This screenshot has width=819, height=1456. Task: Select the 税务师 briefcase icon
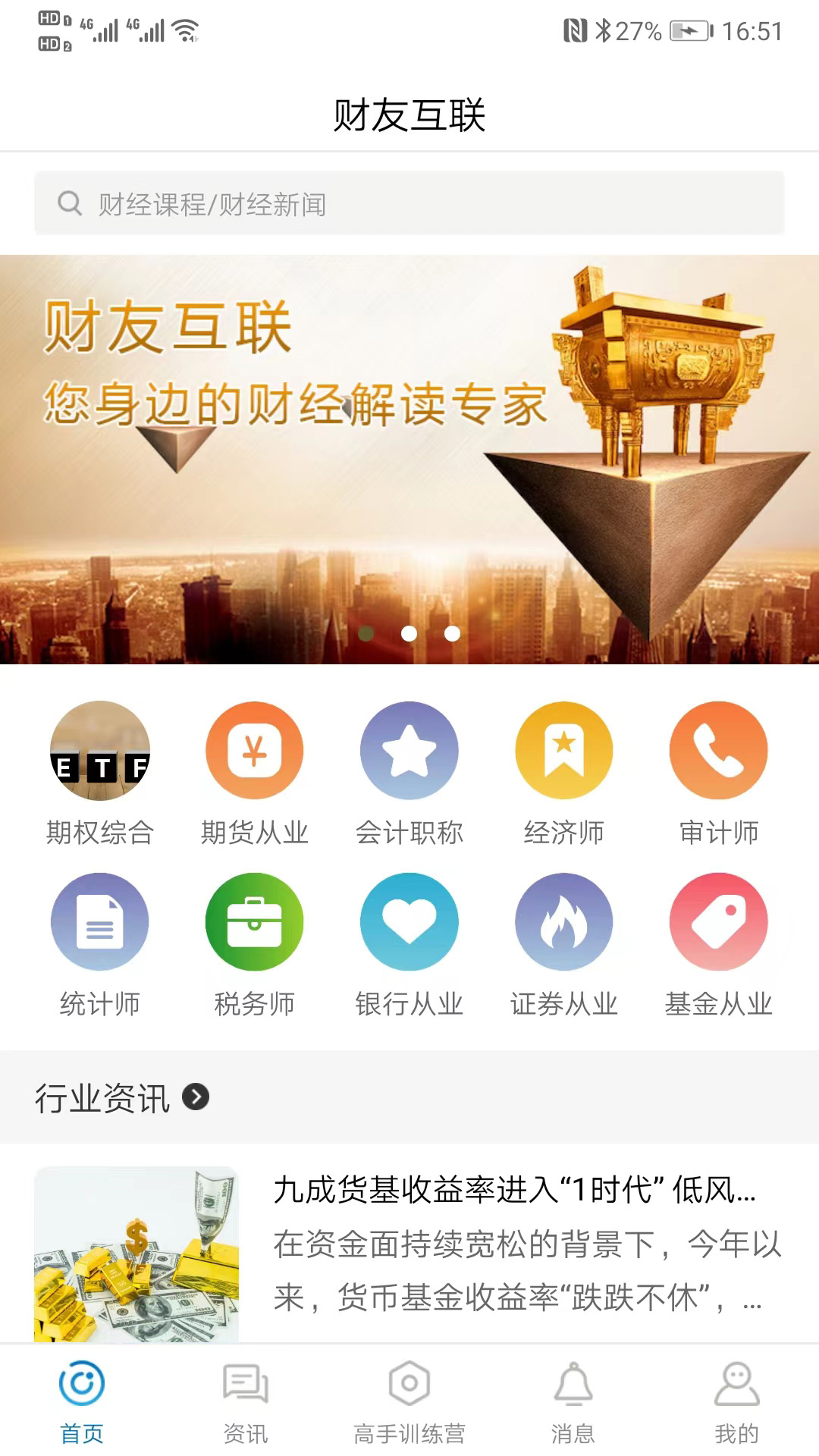tap(255, 921)
